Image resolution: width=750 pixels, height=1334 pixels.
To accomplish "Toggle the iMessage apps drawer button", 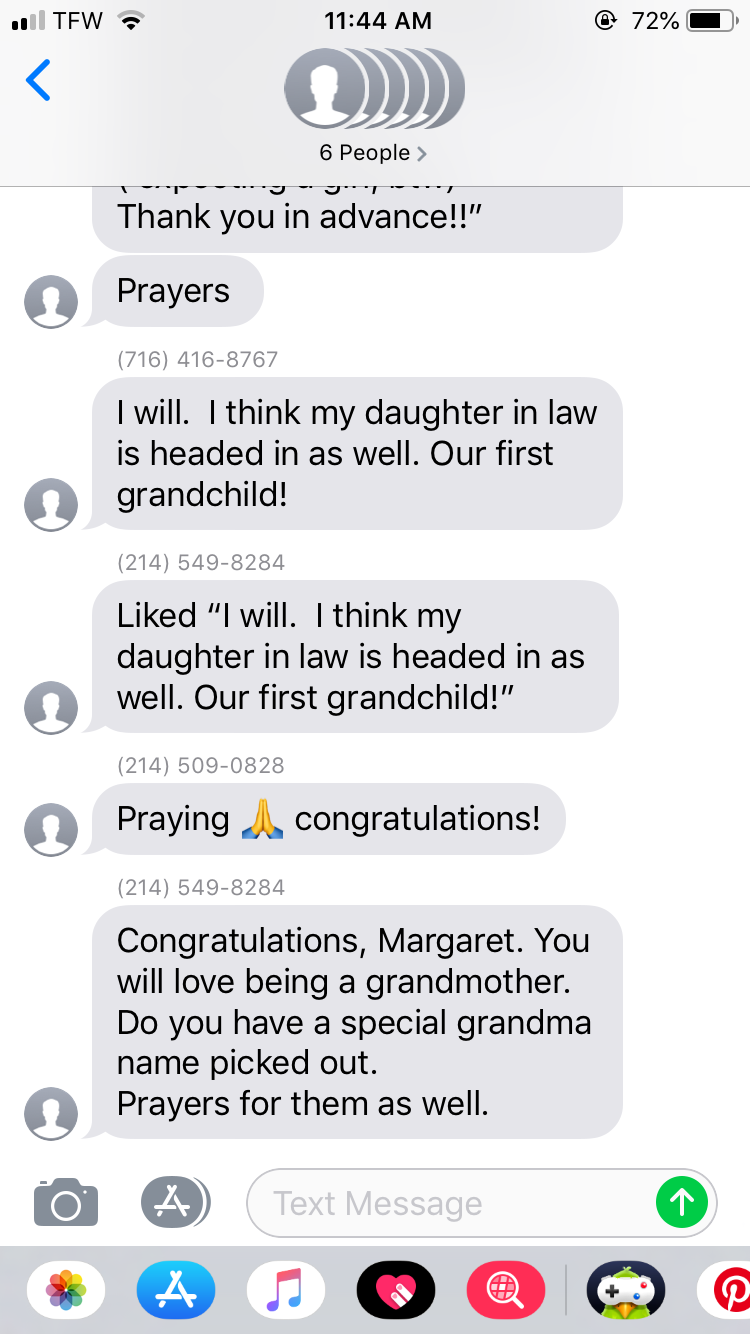I will point(175,1202).
